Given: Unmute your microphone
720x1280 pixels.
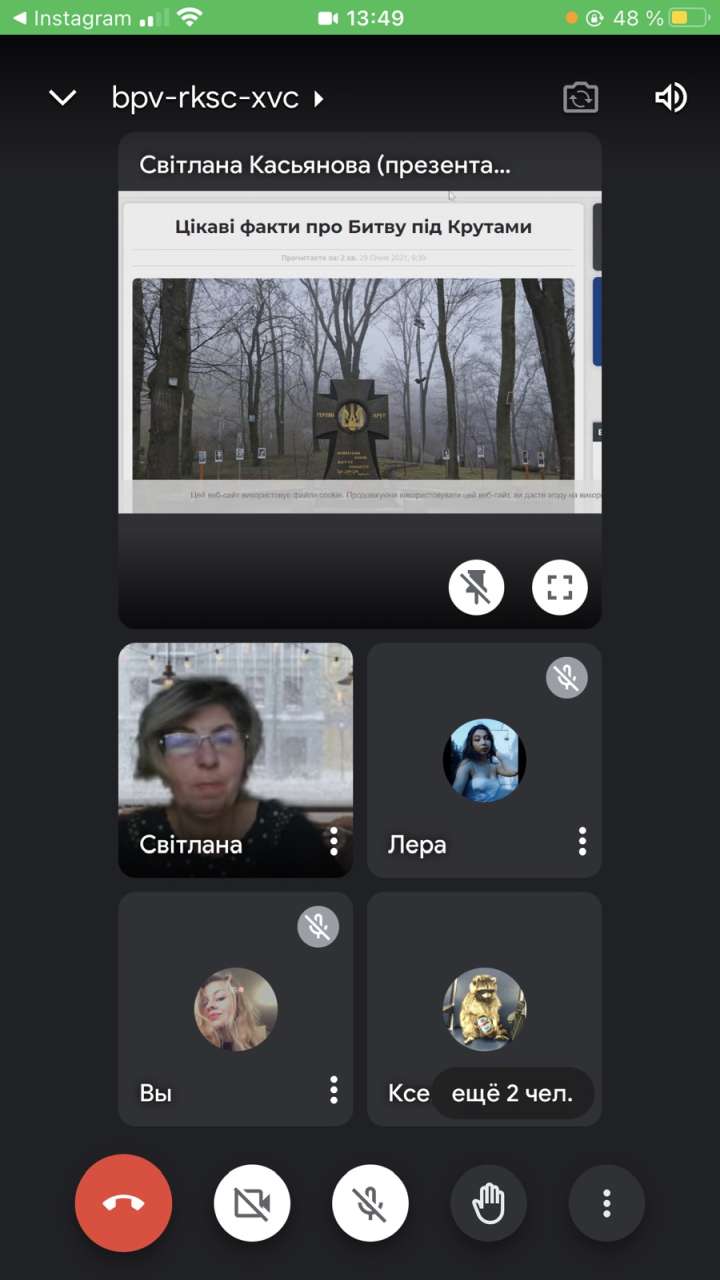Looking at the screenshot, I should (371, 1203).
